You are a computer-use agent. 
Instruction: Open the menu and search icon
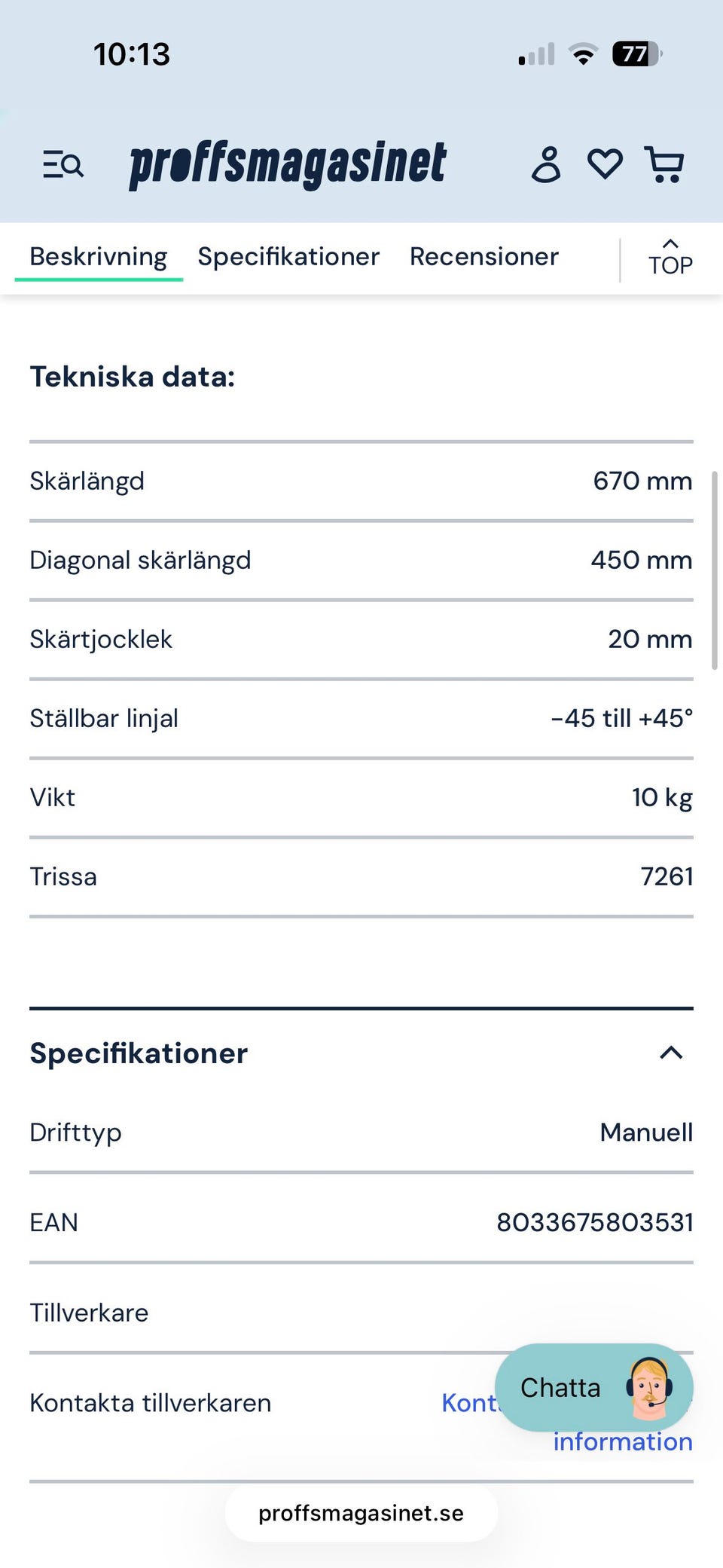[x=63, y=164]
